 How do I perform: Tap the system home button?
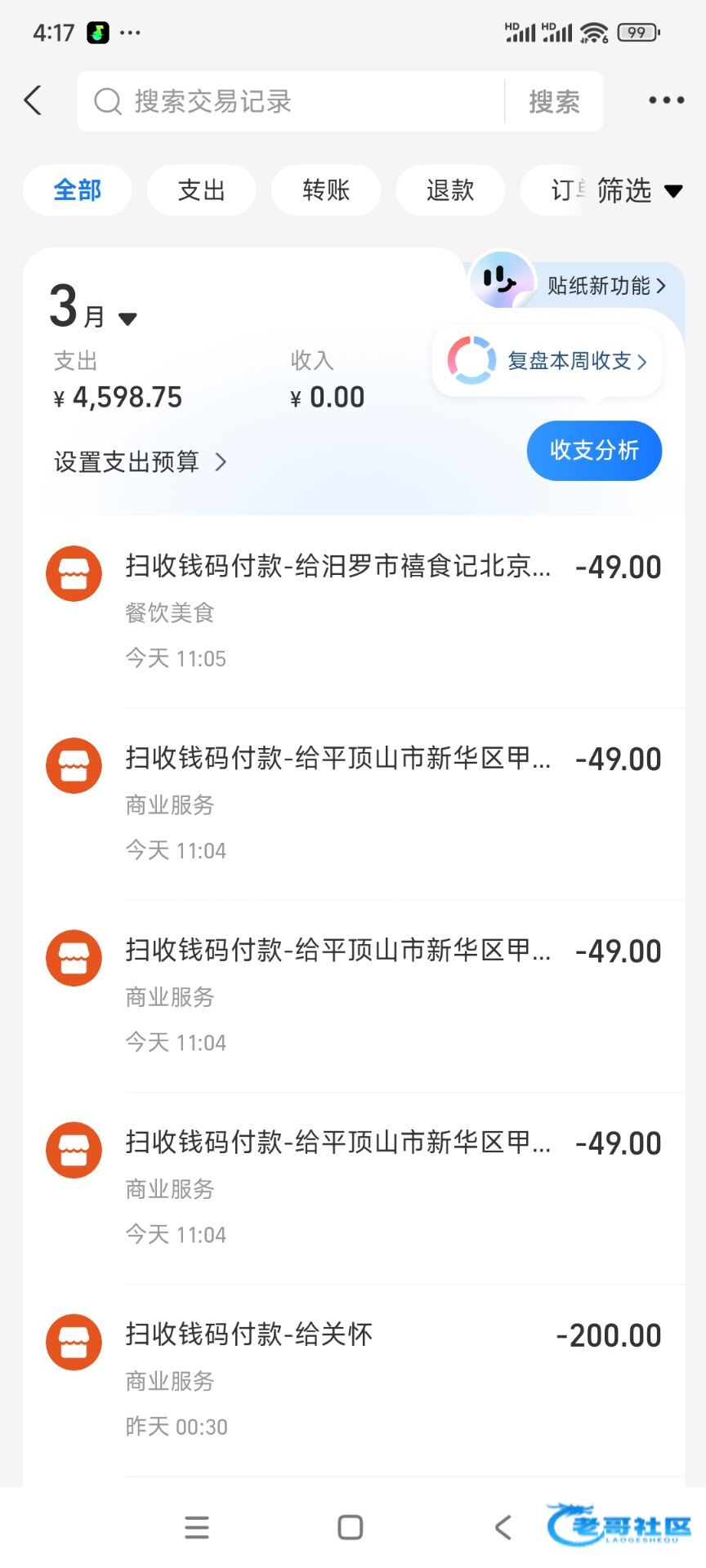pyautogui.click(x=351, y=1526)
